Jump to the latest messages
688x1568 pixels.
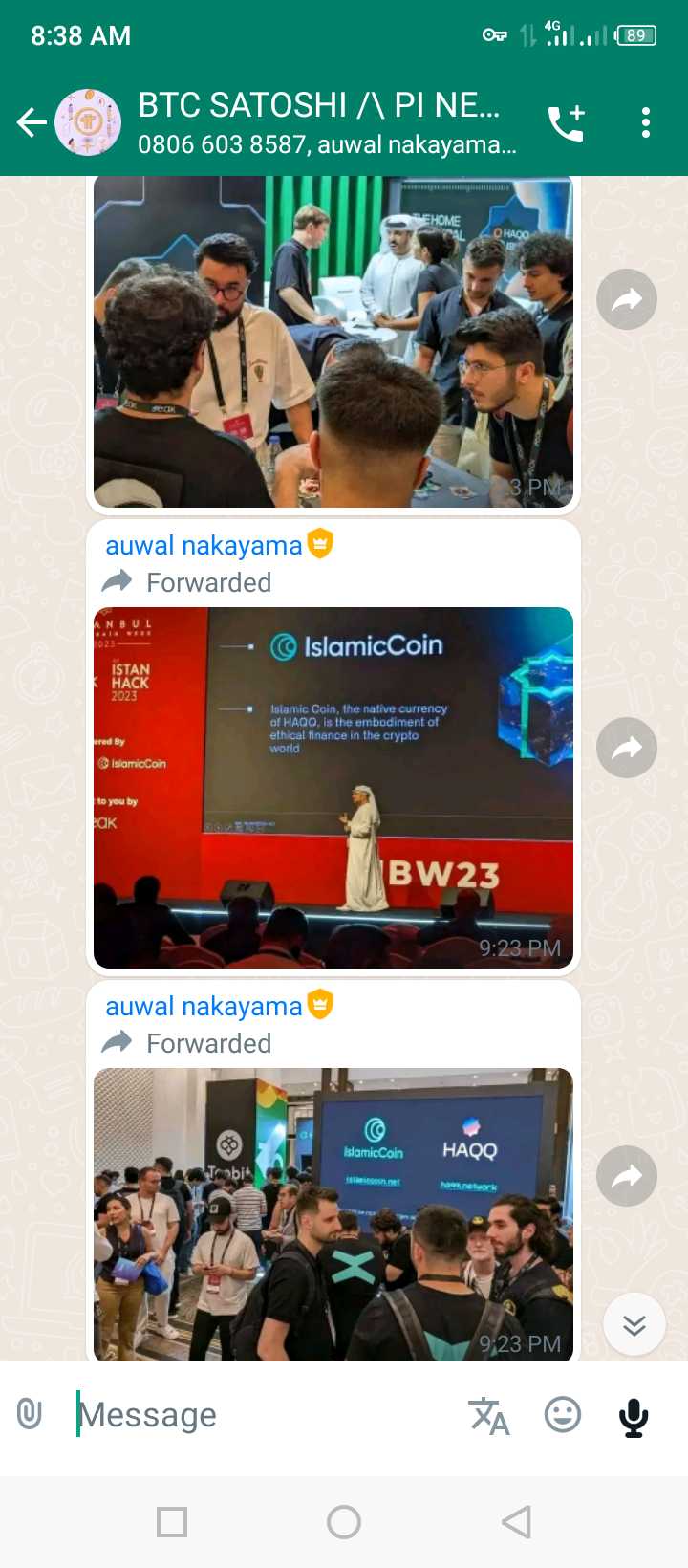tap(634, 1324)
